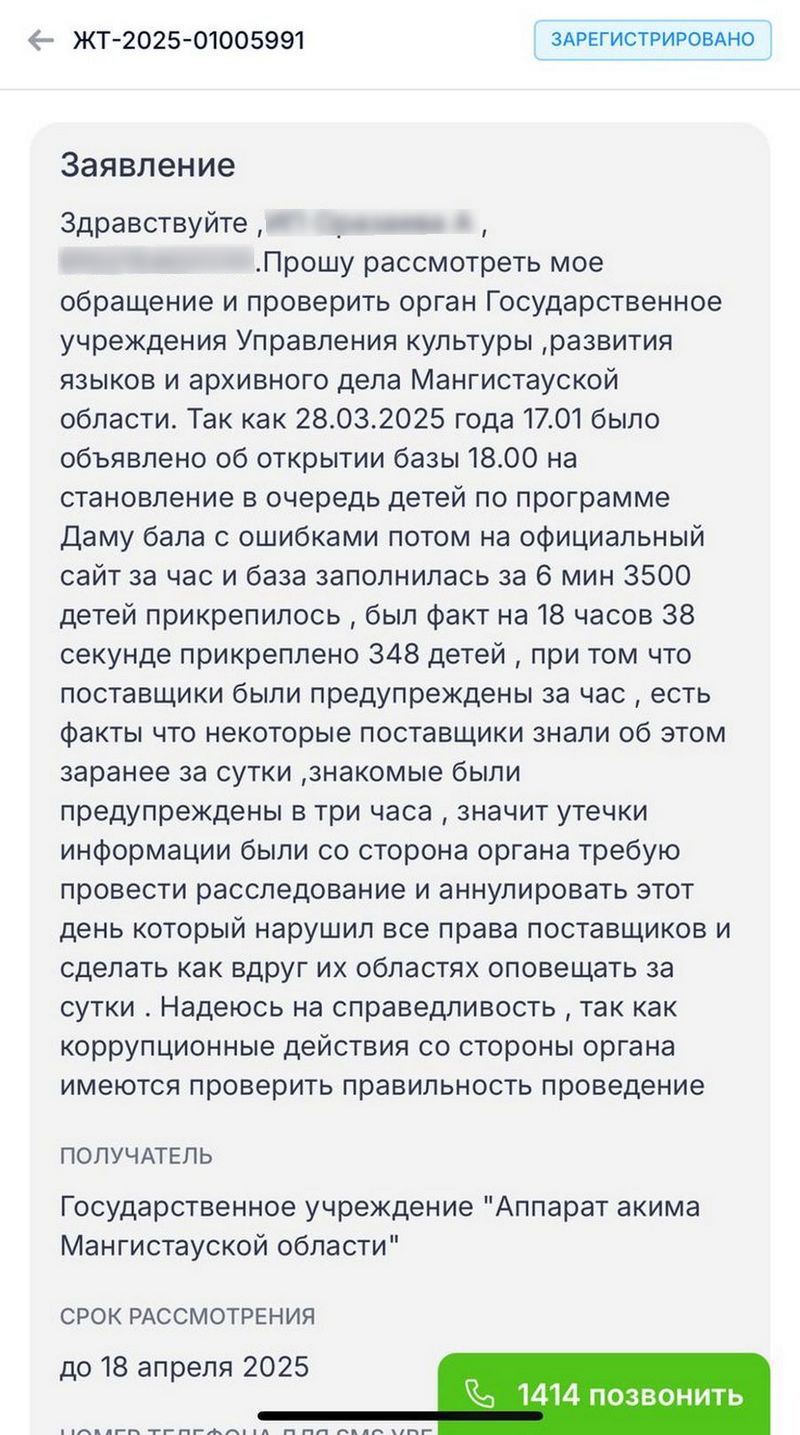The width and height of the screenshot is (800, 1435).
Task: Go back using the arrow icon
Action: click(41, 41)
